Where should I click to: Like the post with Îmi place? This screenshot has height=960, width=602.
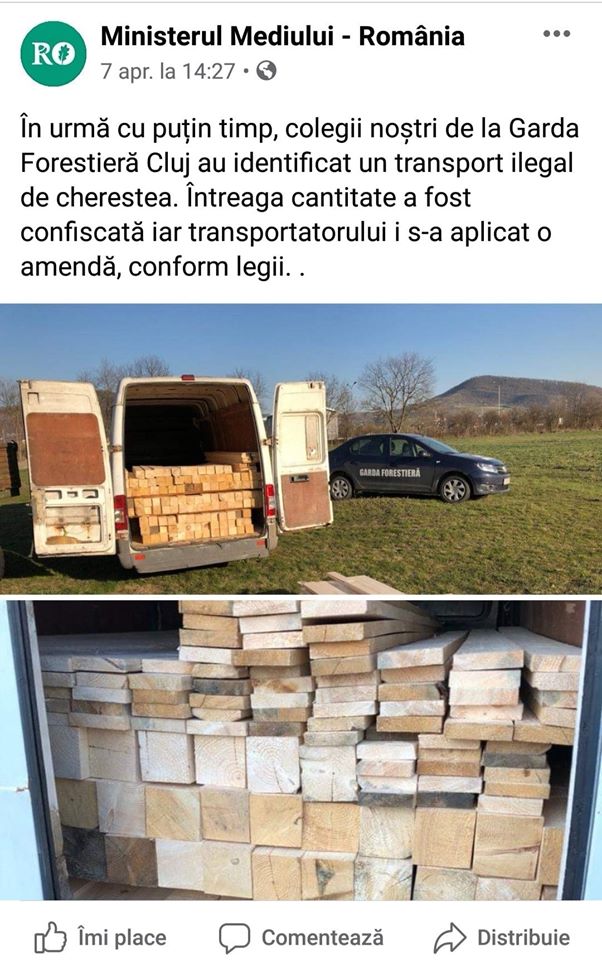point(100,938)
